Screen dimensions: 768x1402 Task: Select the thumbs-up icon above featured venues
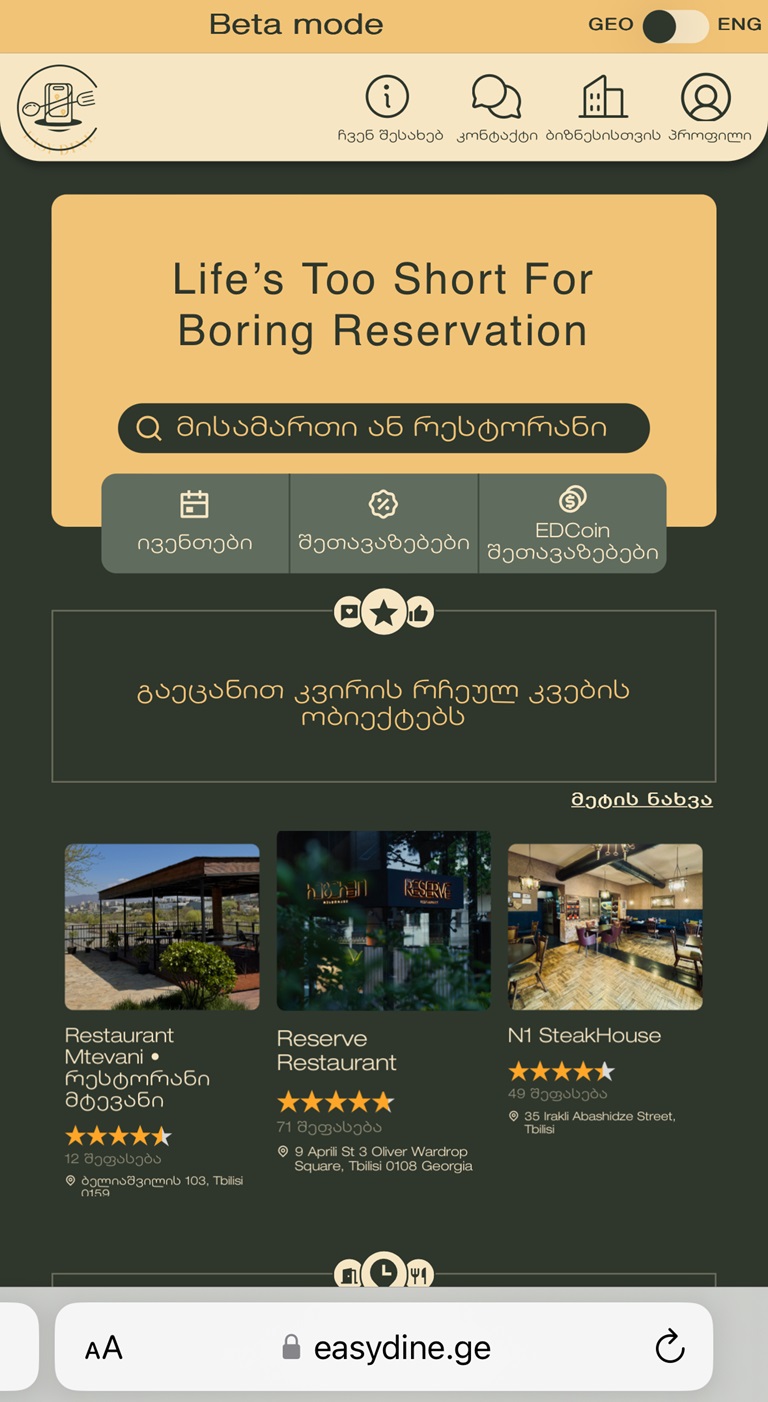click(x=420, y=613)
